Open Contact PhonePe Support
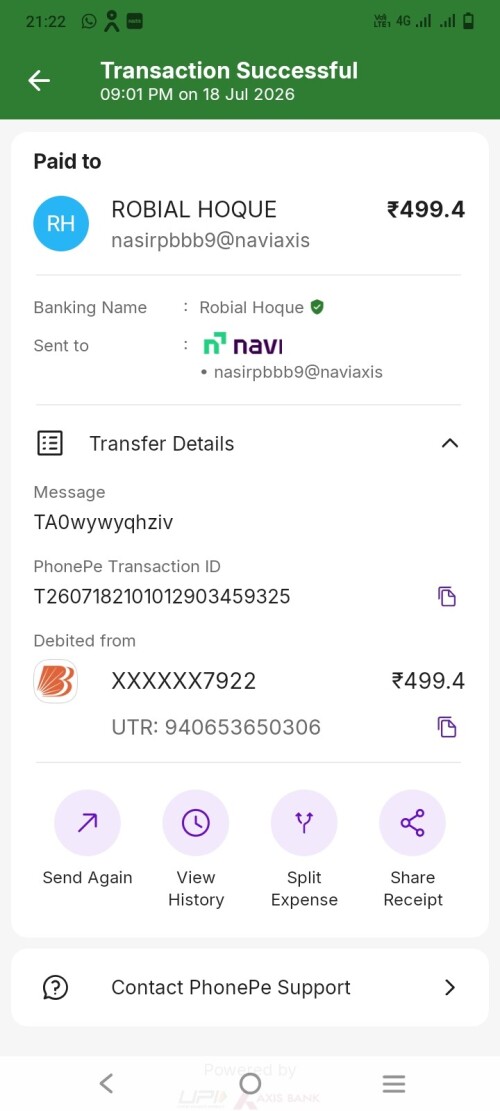 click(x=250, y=987)
